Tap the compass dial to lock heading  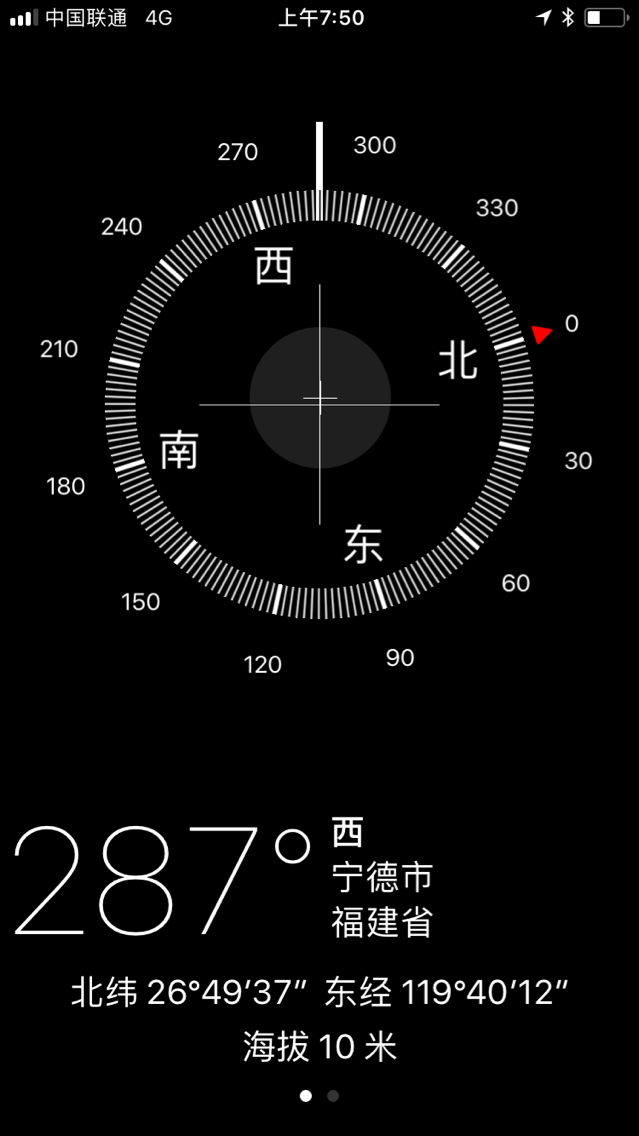coord(319,400)
